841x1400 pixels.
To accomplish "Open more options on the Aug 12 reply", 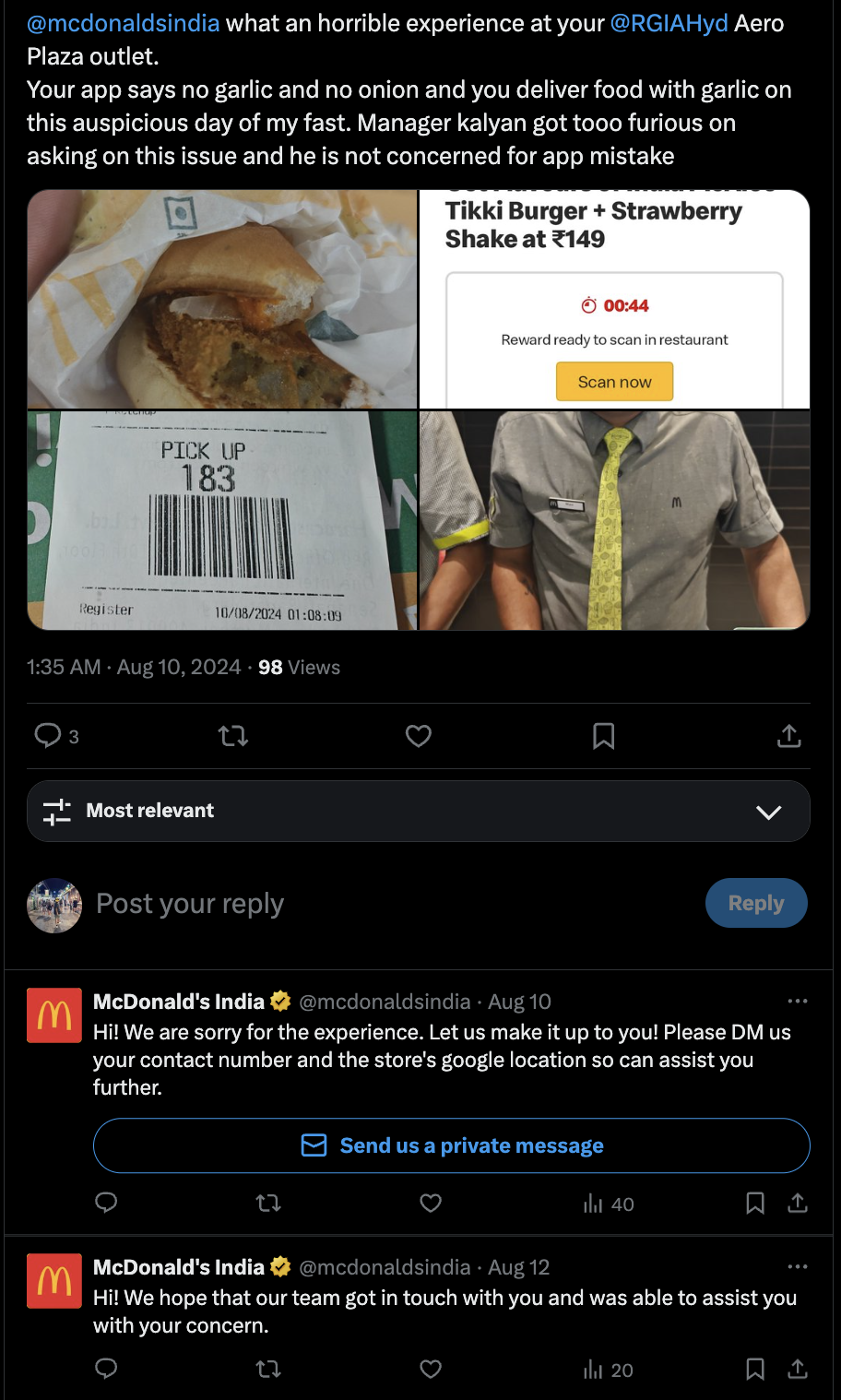I will click(x=797, y=1266).
